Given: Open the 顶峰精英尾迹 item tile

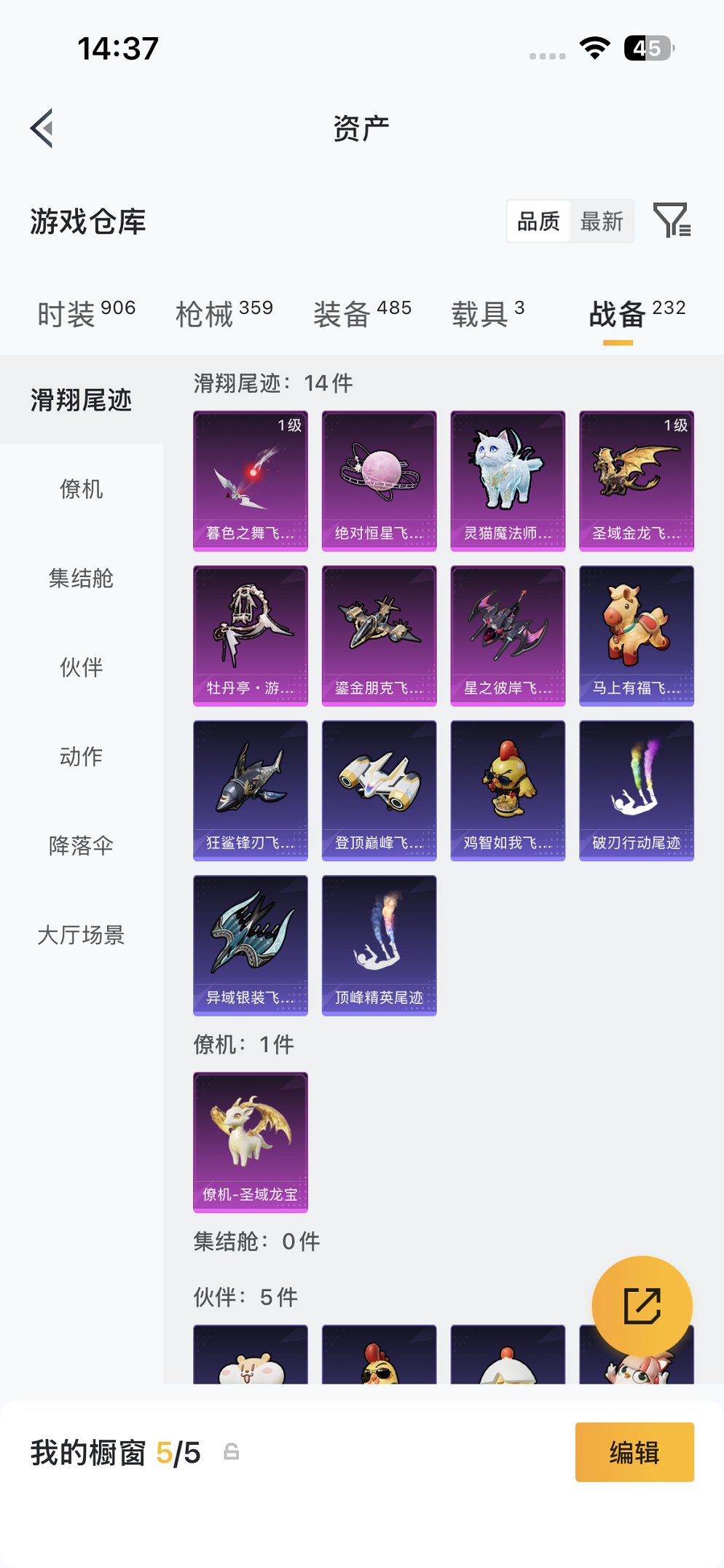Looking at the screenshot, I should (x=379, y=945).
